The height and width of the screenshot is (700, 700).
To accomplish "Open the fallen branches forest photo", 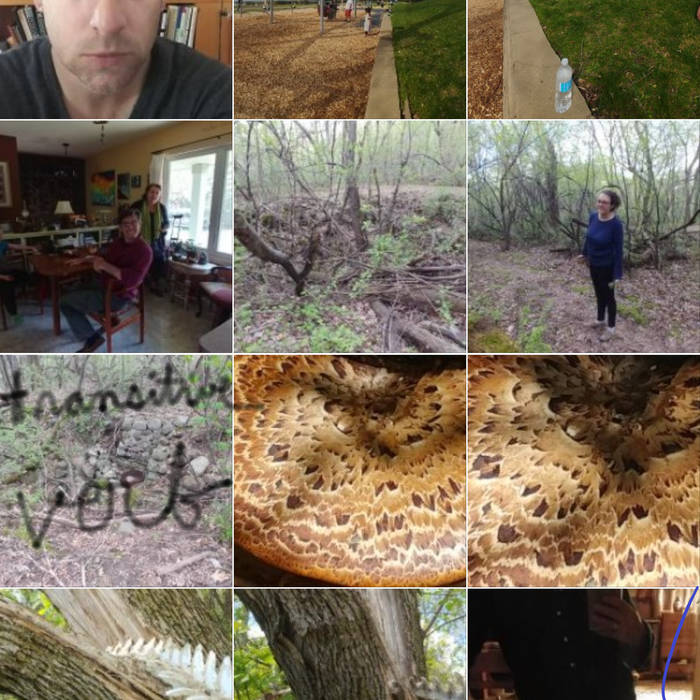I will point(349,236).
